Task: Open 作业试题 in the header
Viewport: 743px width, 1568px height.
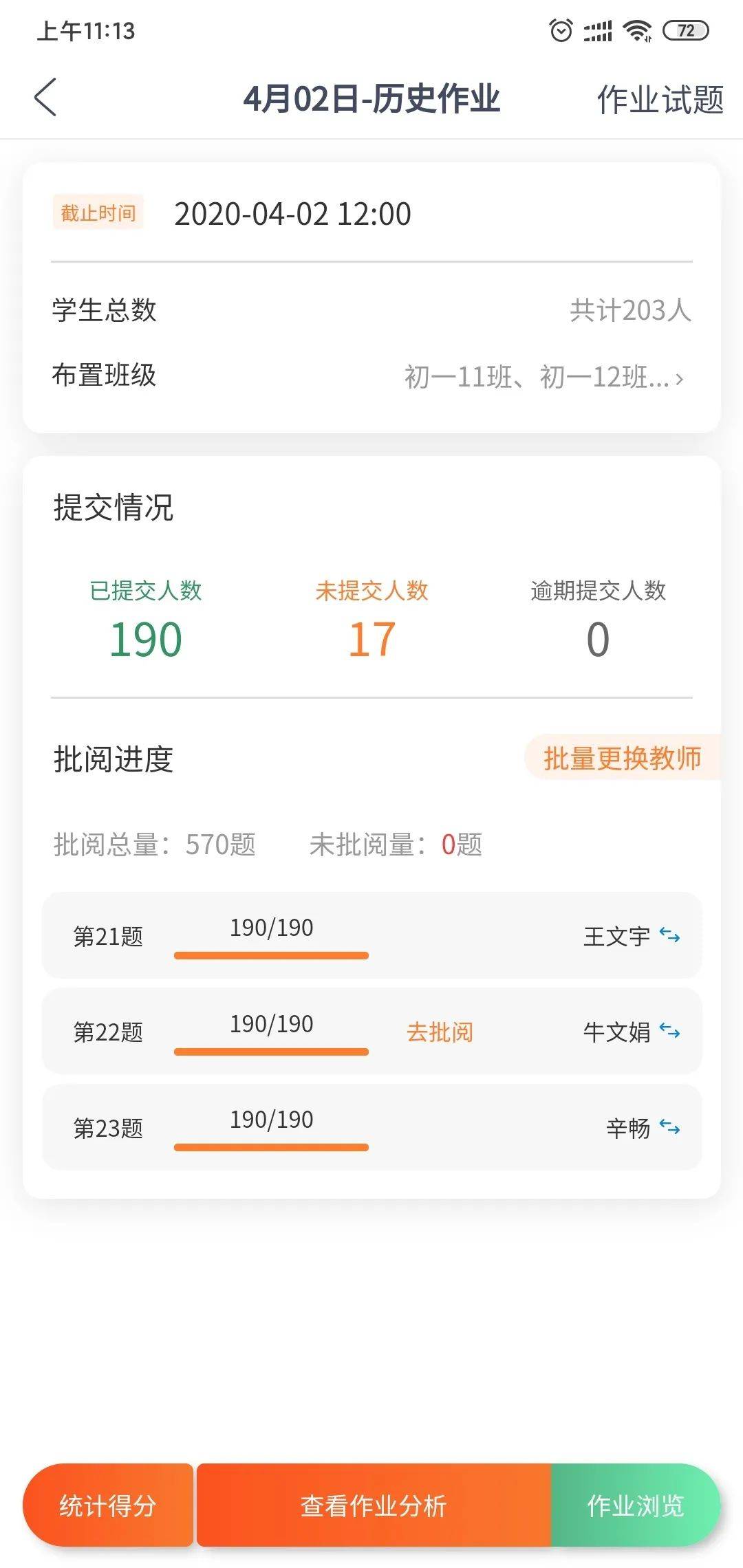Action: (x=660, y=100)
